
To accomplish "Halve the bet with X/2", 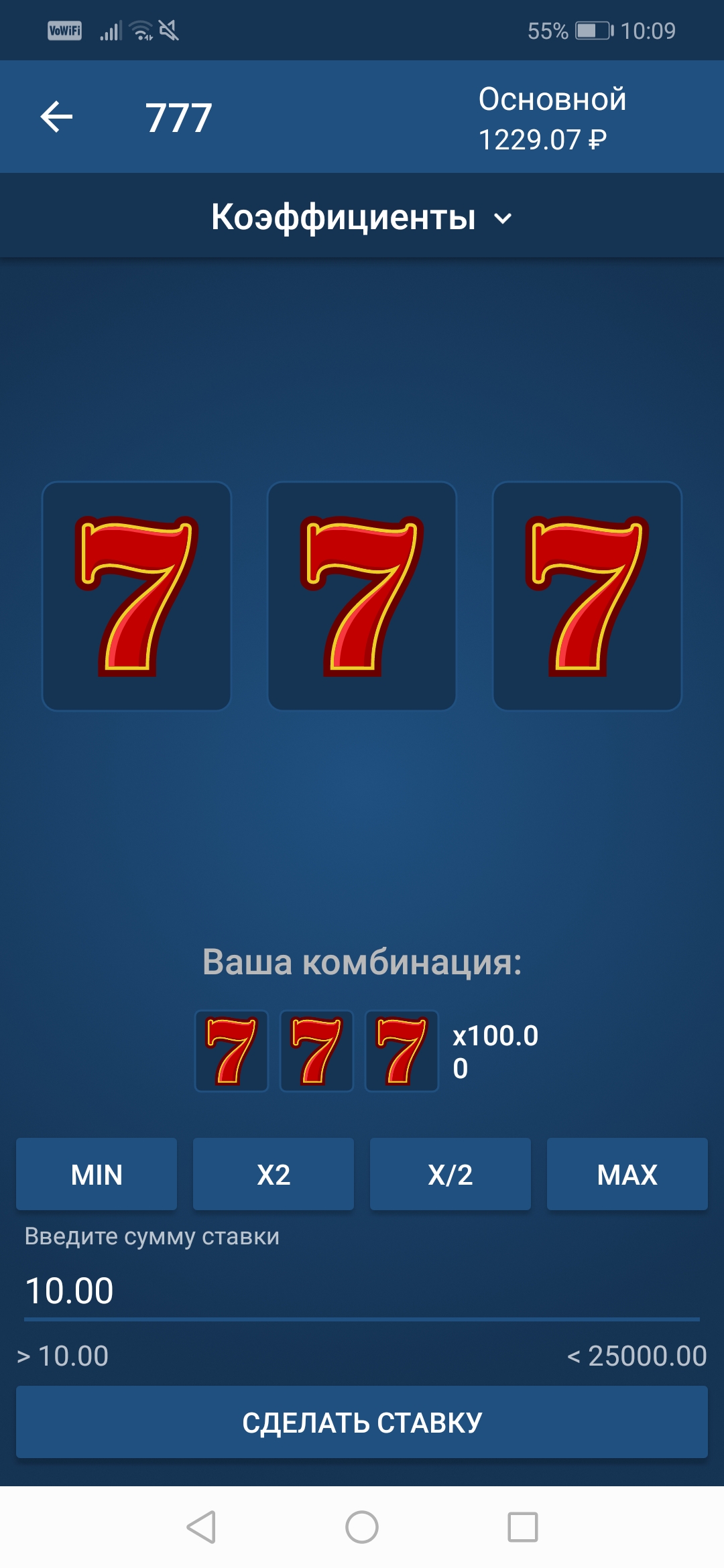I will tap(450, 1174).
